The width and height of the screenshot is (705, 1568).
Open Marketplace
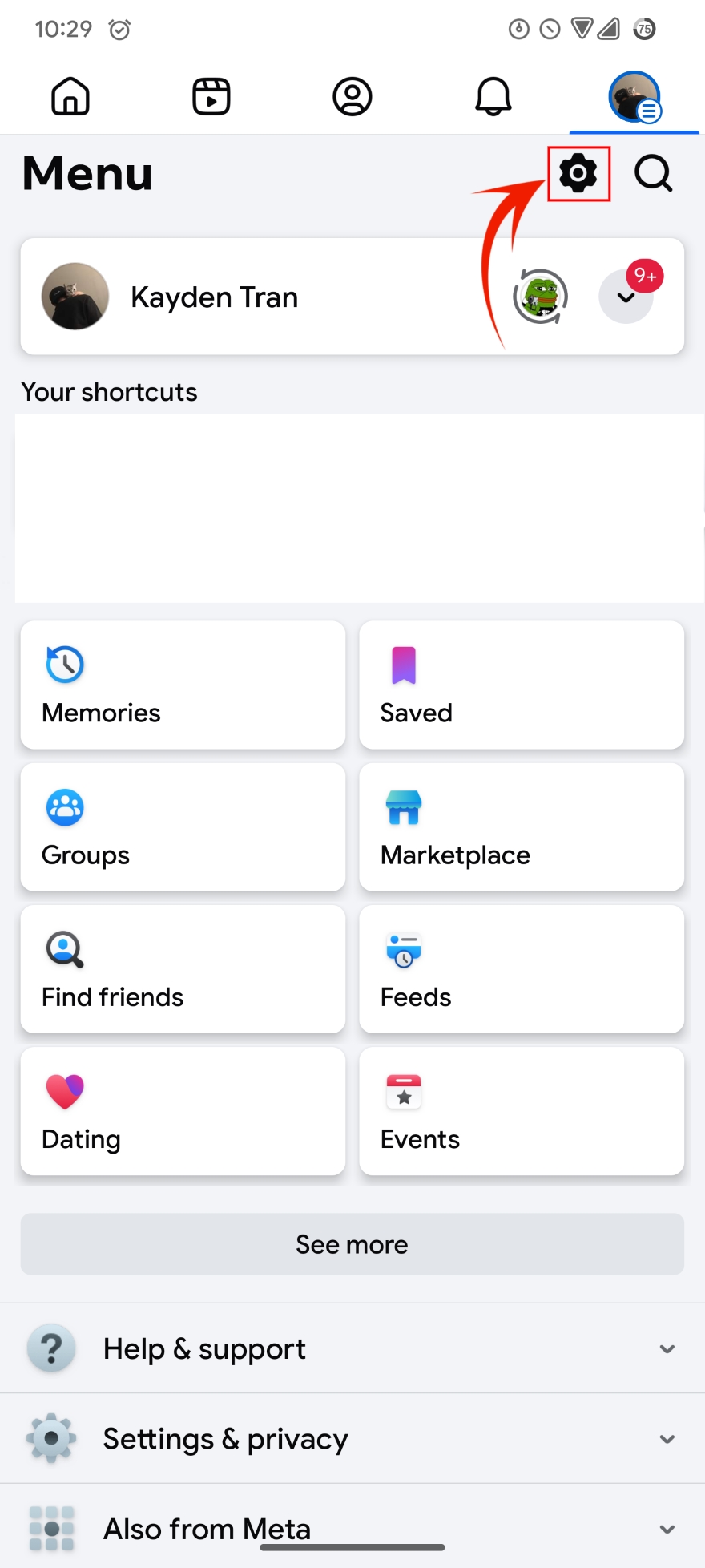(522, 826)
